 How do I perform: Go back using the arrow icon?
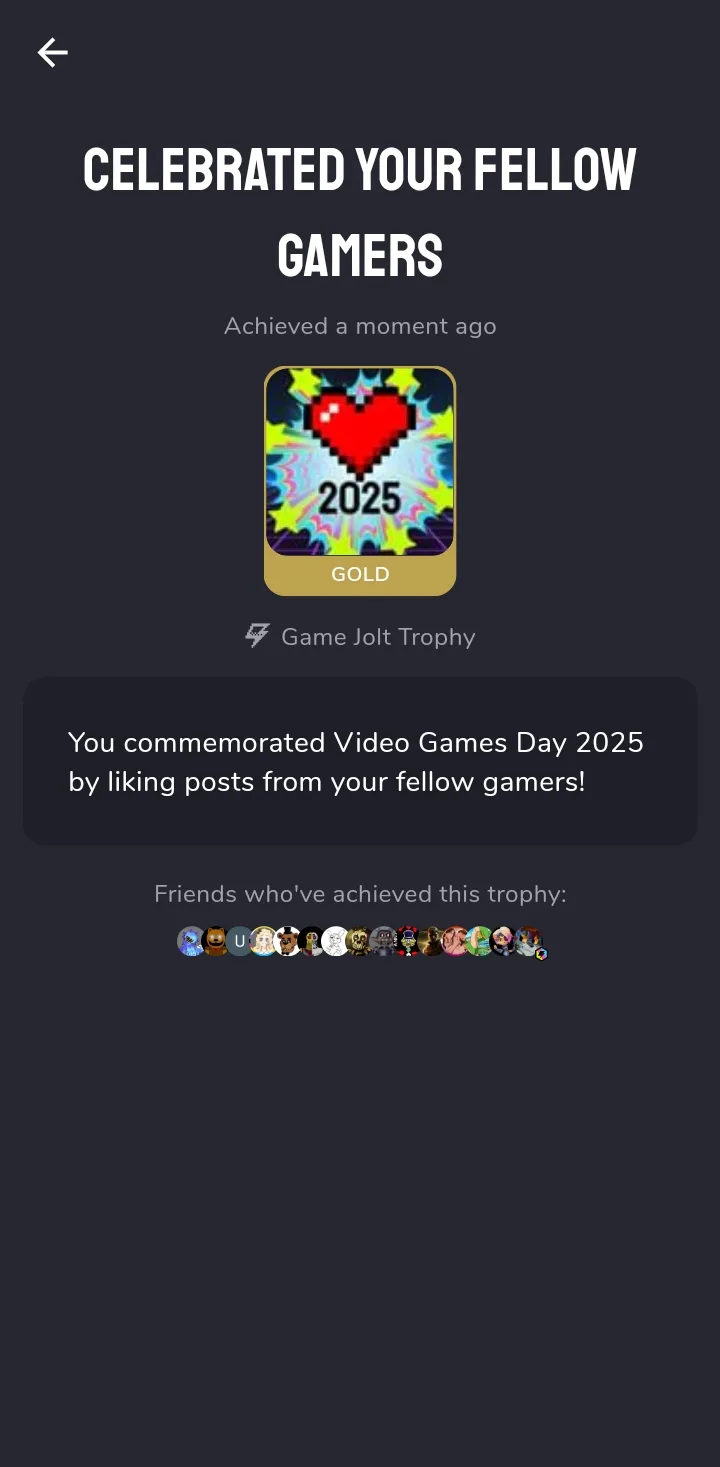pyautogui.click(x=52, y=53)
